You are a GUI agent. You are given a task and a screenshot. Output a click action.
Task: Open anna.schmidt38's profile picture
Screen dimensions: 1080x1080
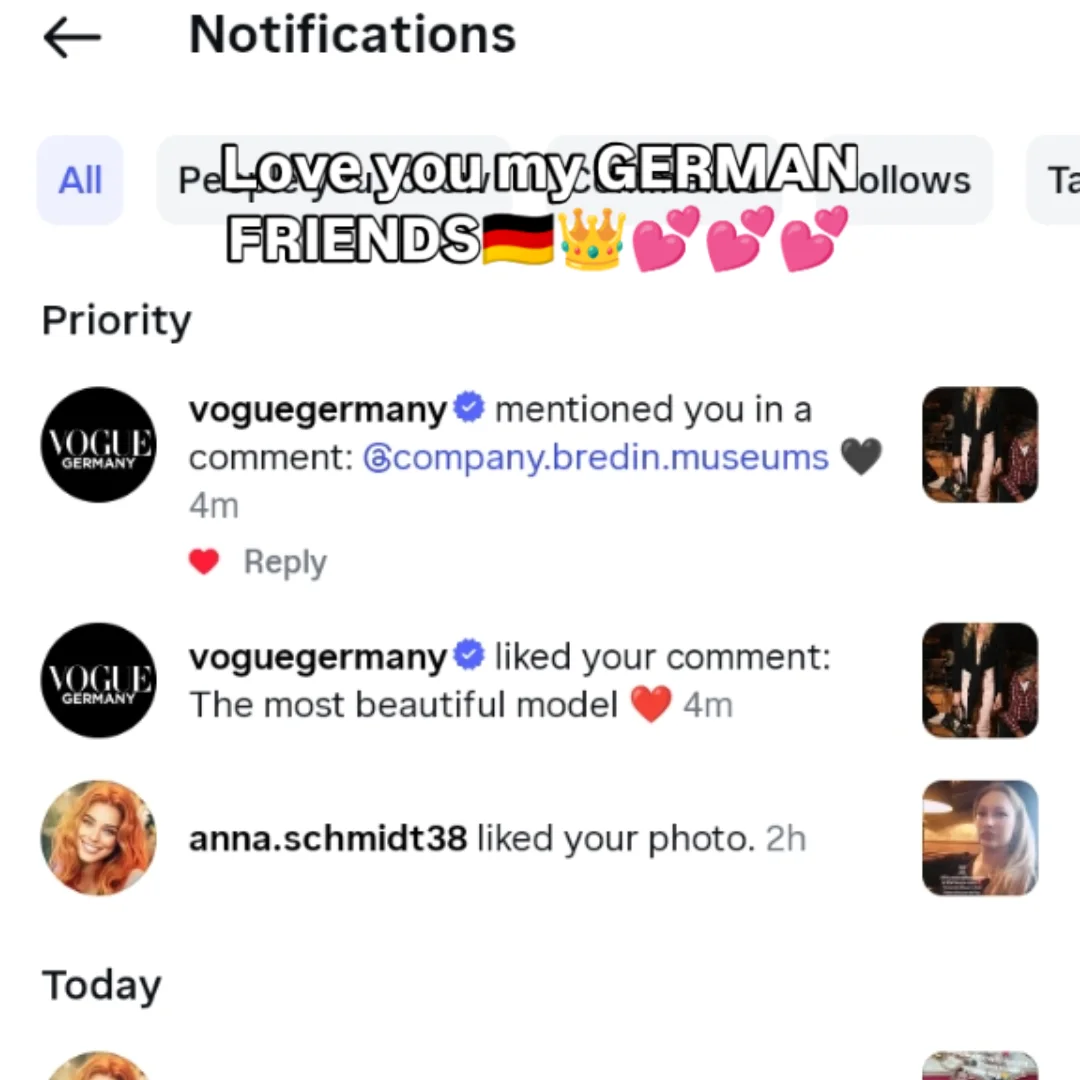click(99, 838)
